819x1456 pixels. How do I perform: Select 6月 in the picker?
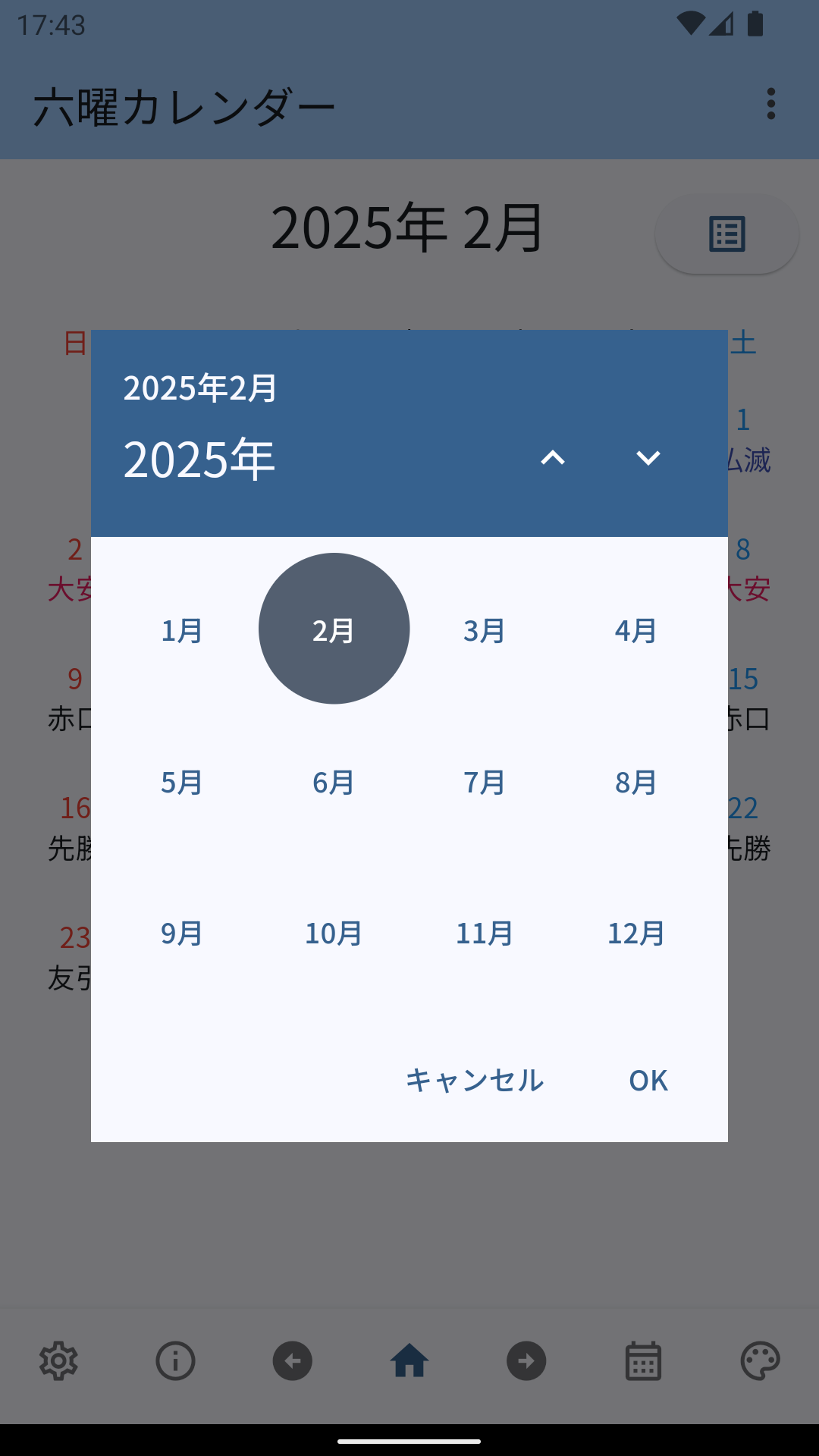334,782
